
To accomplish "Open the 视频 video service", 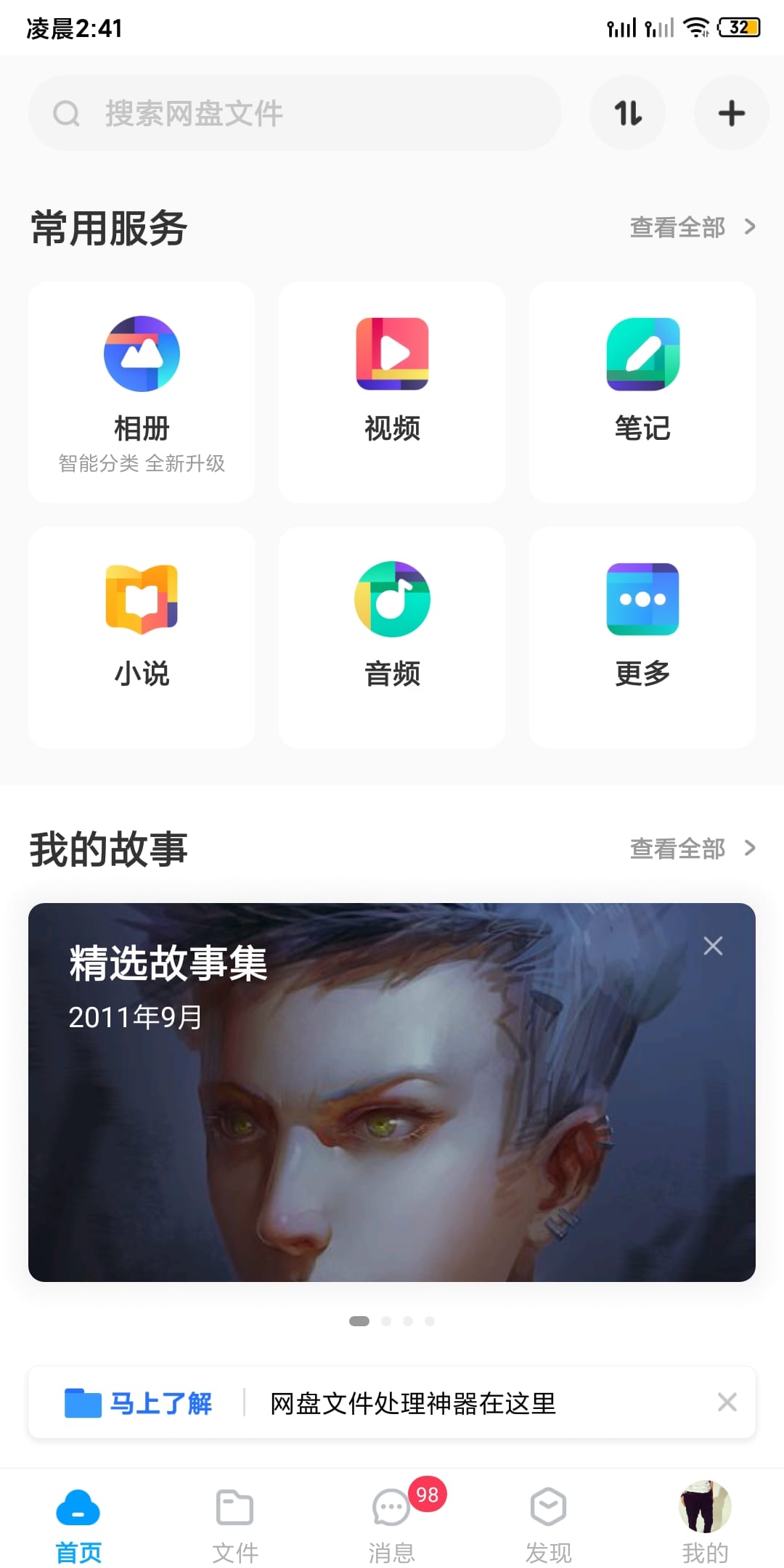I will click(392, 392).
